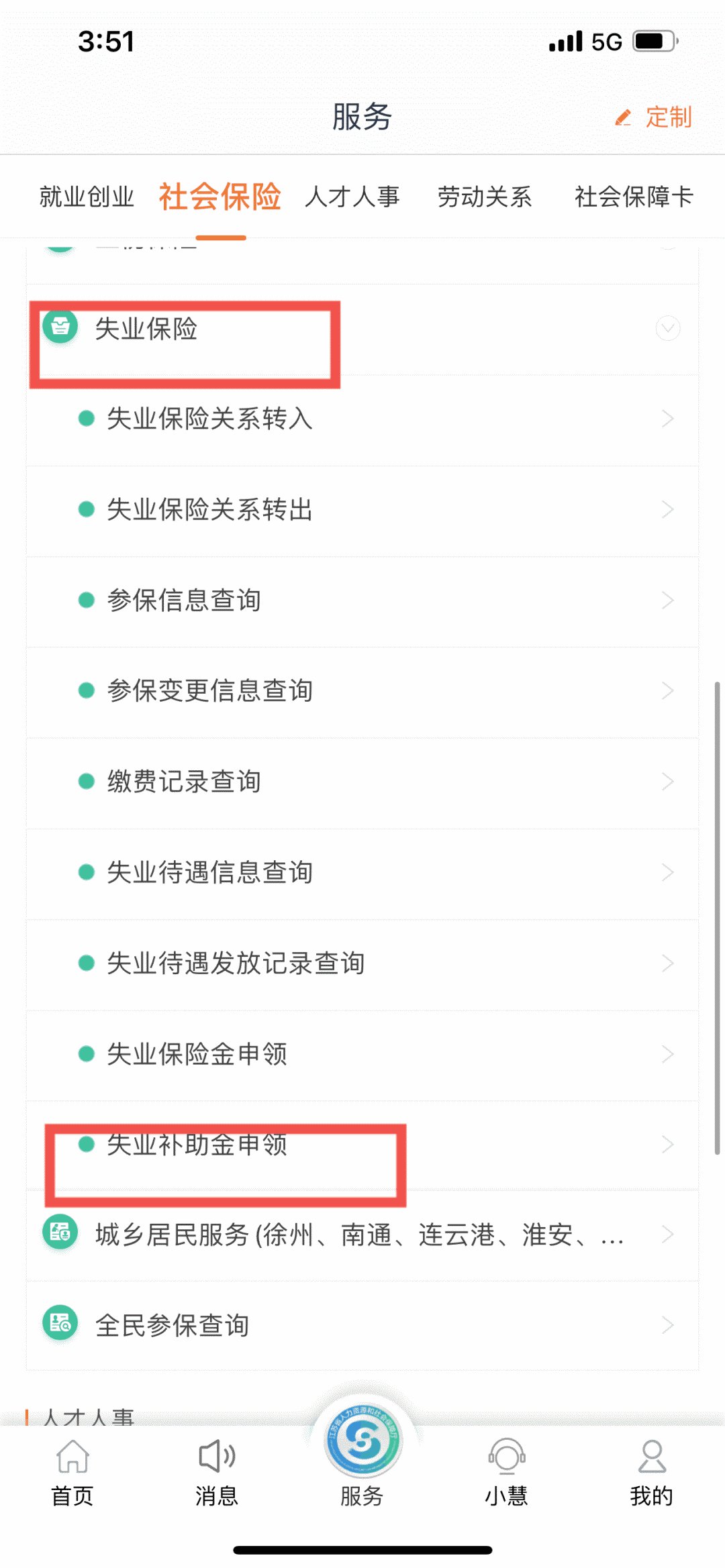The width and height of the screenshot is (725, 1568).
Task: Tap 定制 to customize services
Action: coord(655,117)
